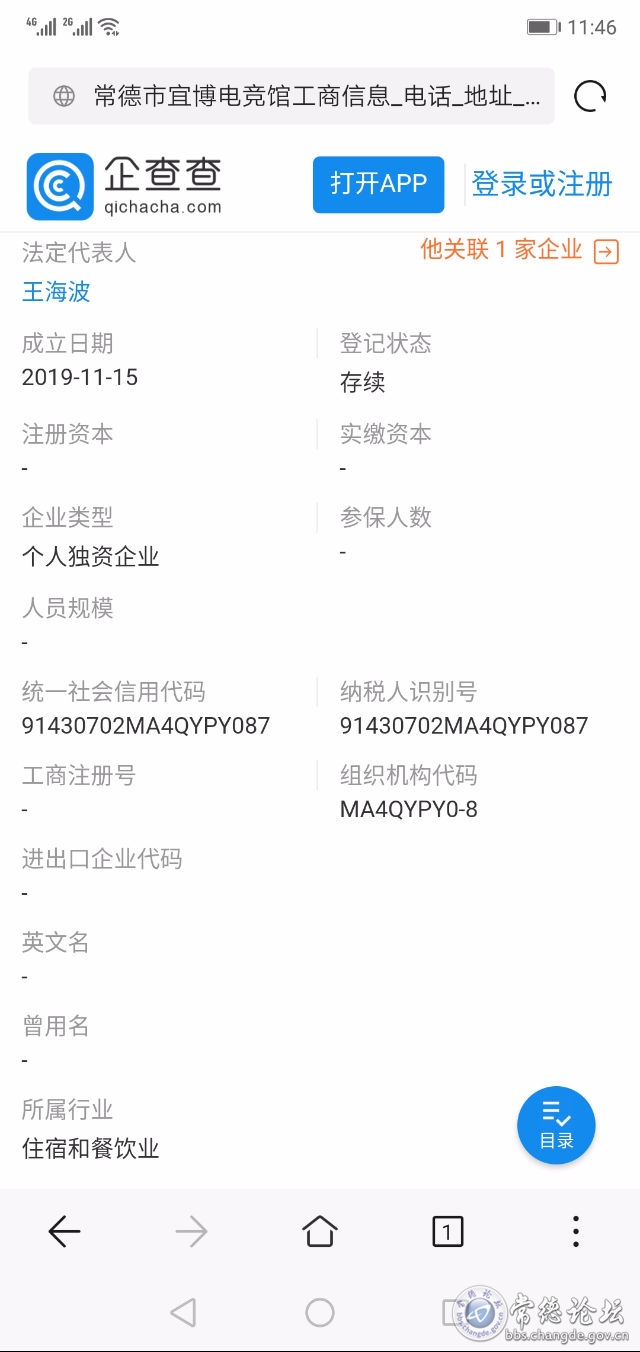Go back using the browser back arrow
Image resolution: width=640 pixels, height=1352 pixels.
click(64, 1232)
